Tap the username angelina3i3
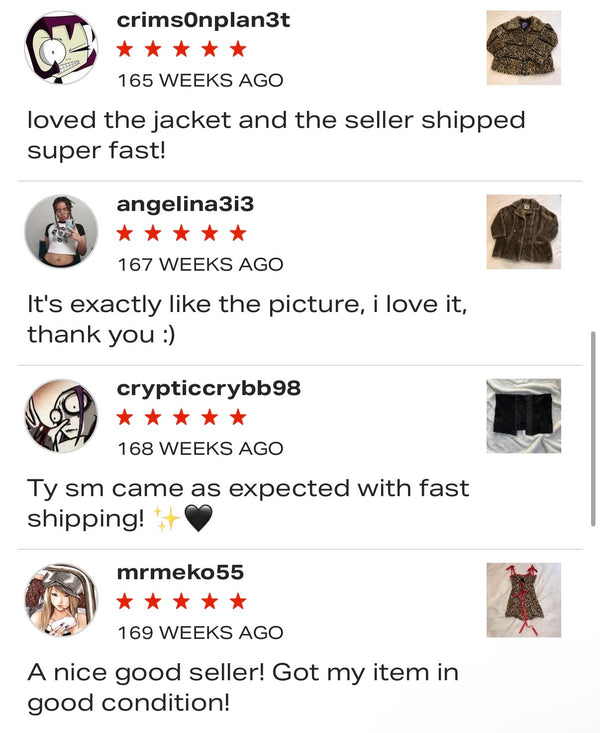 pyautogui.click(x=185, y=204)
